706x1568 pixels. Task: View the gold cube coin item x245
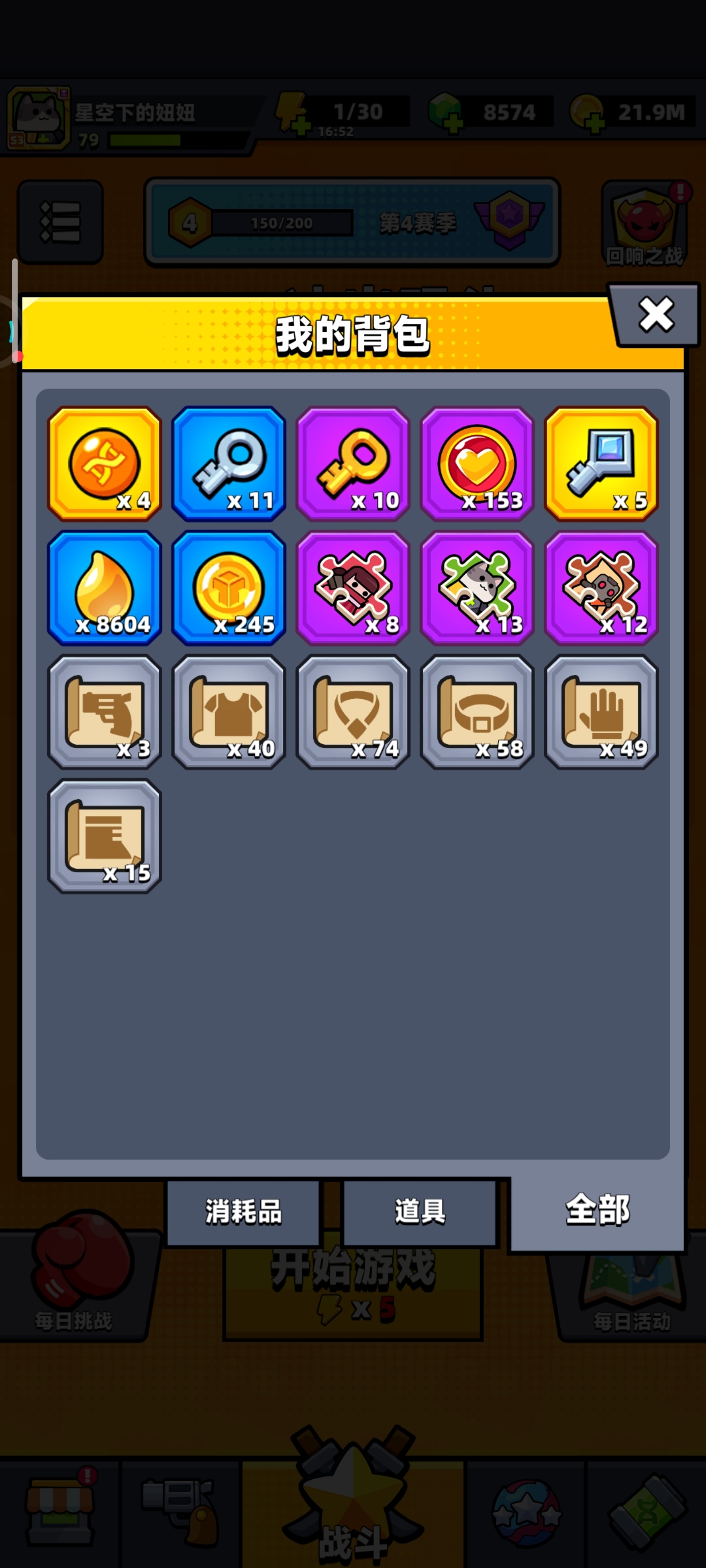[x=229, y=588]
